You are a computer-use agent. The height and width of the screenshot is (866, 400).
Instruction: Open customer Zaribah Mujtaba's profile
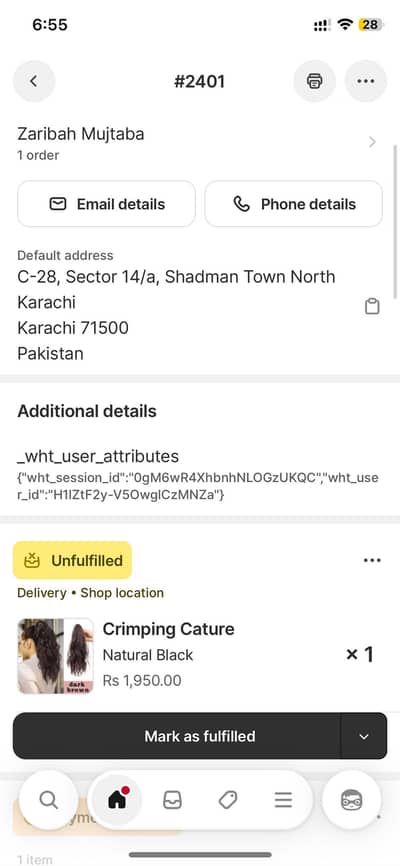pyautogui.click(x=199, y=142)
